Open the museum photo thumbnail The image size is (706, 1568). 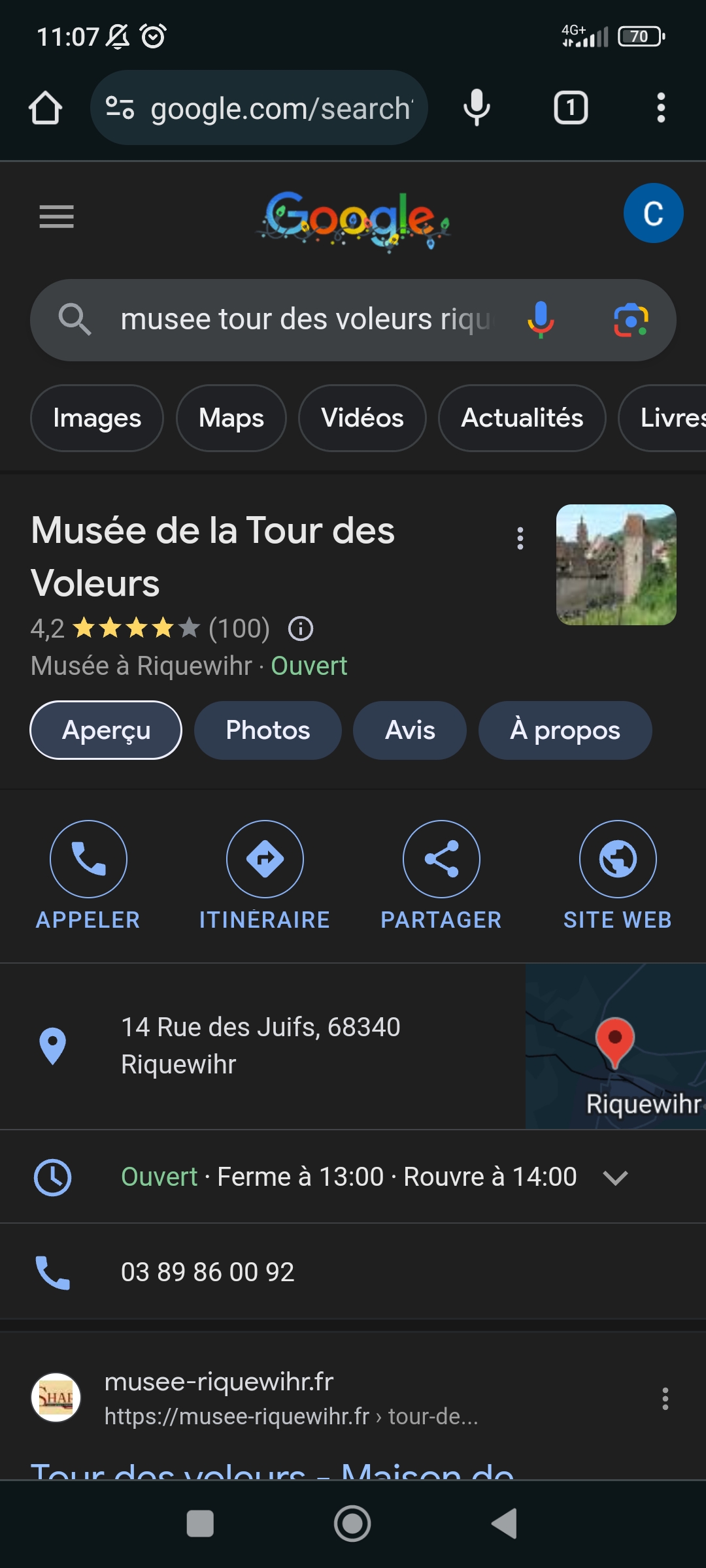tap(616, 564)
